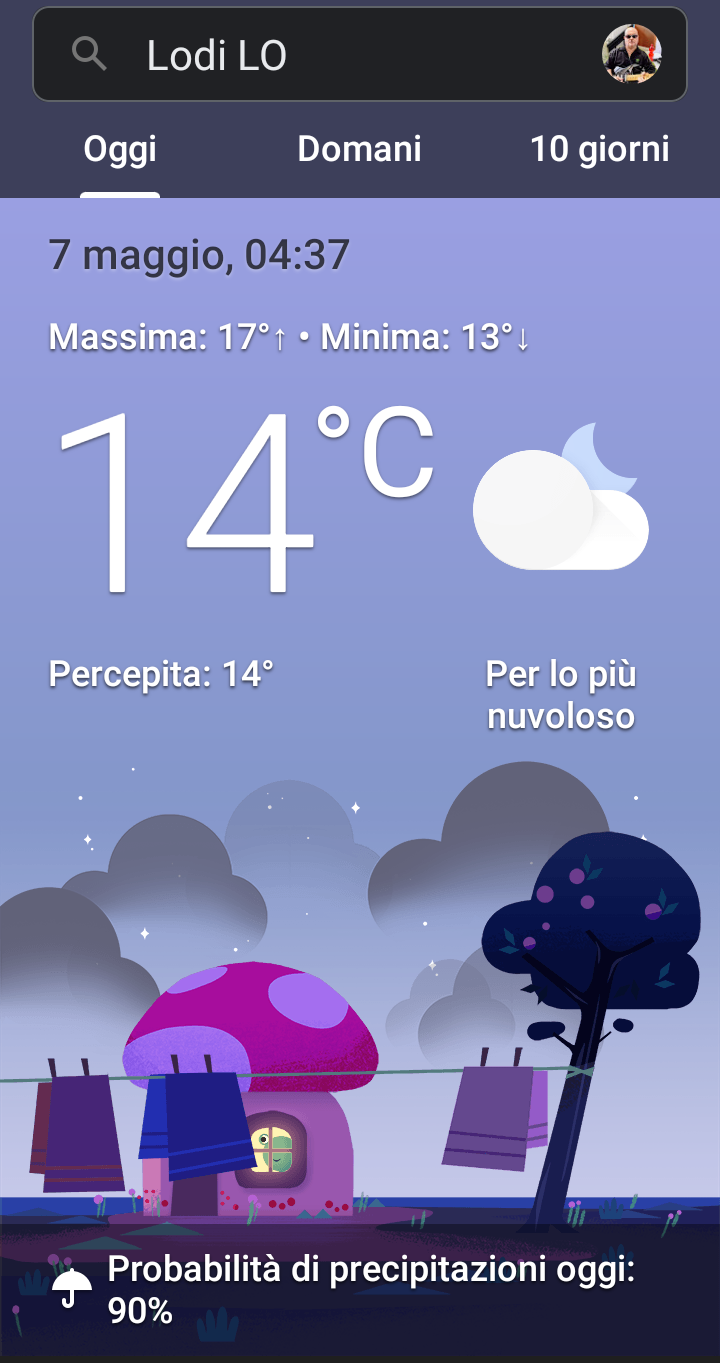Select the Oggi tab

pos(120,150)
